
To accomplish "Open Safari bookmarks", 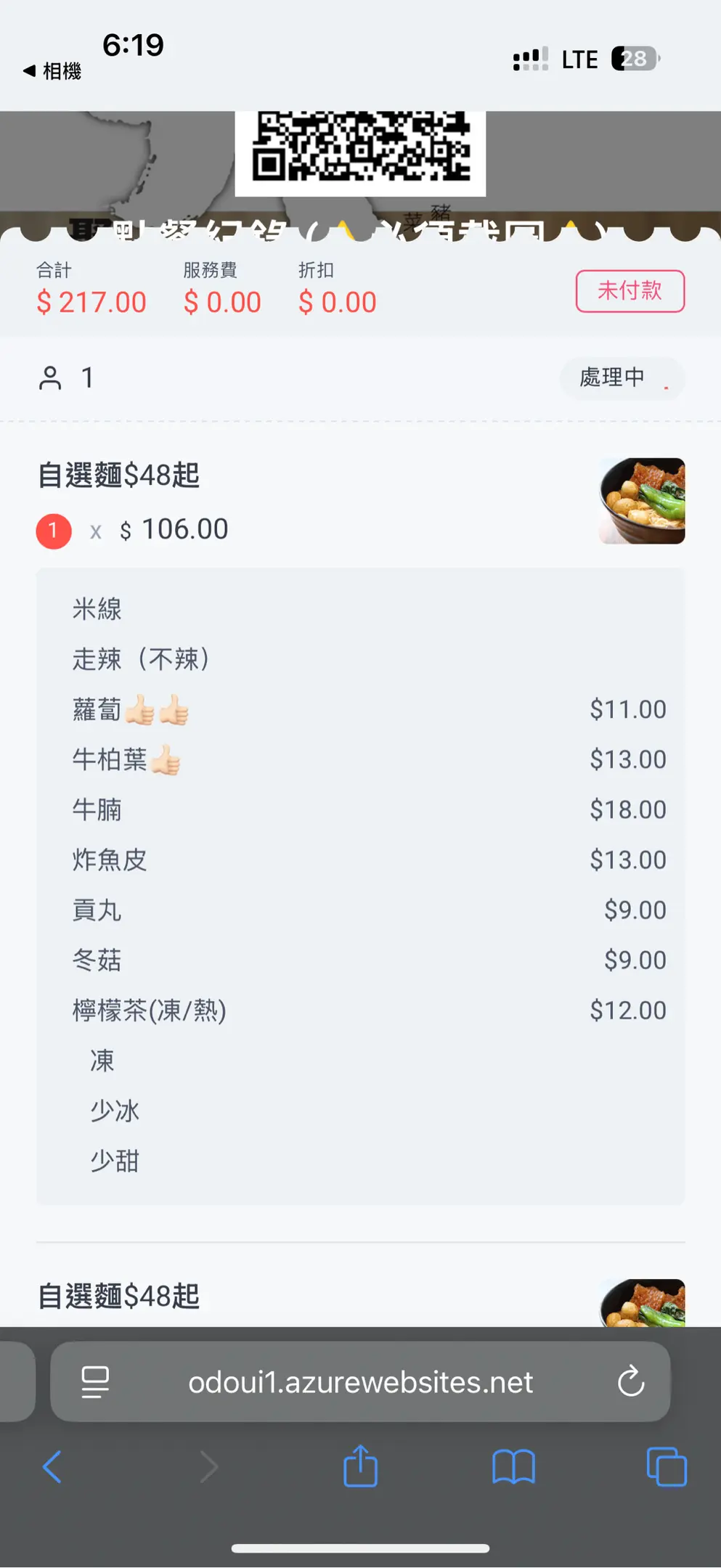I will pyautogui.click(x=513, y=1467).
